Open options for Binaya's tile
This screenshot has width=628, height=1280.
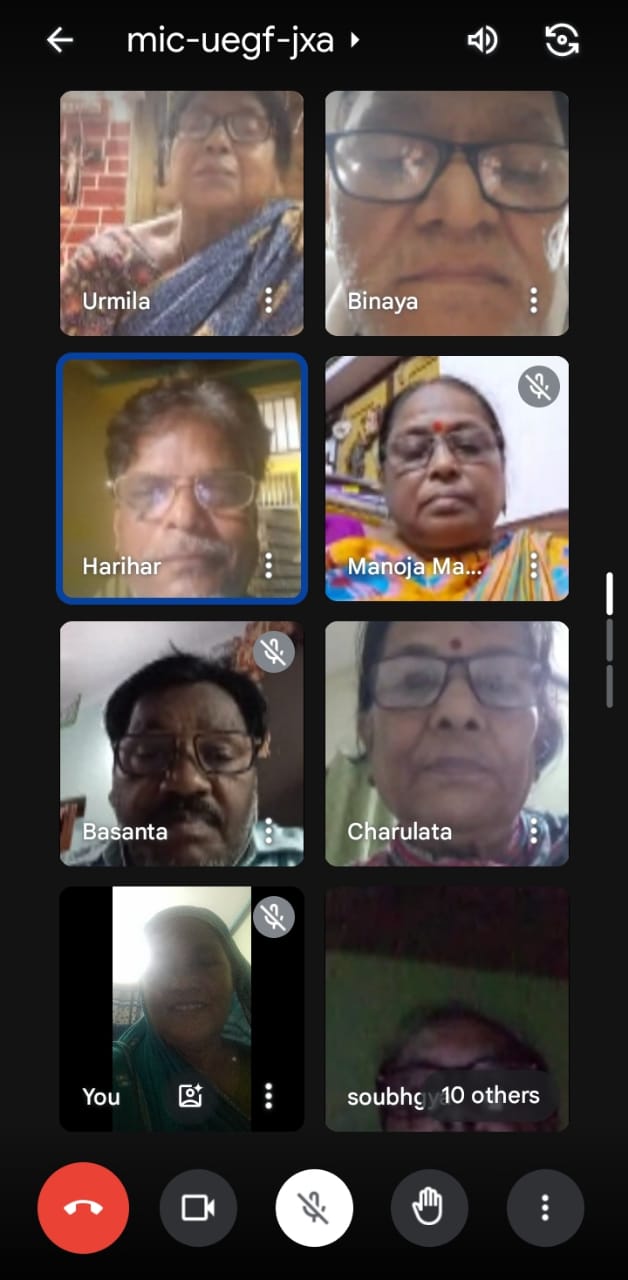pyautogui.click(x=533, y=300)
